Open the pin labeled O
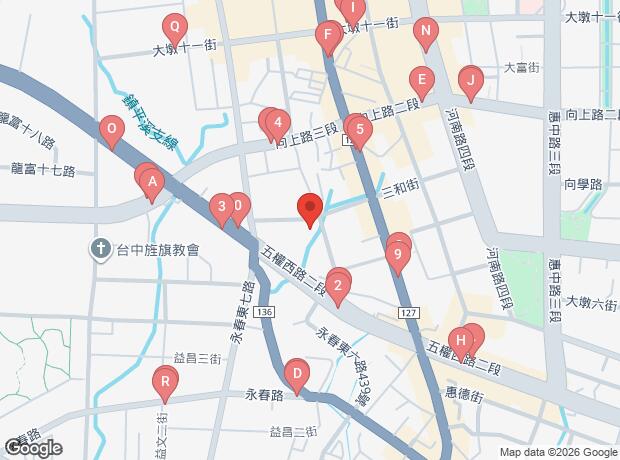Viewport: 620px width, 460px height. (112, 129)
